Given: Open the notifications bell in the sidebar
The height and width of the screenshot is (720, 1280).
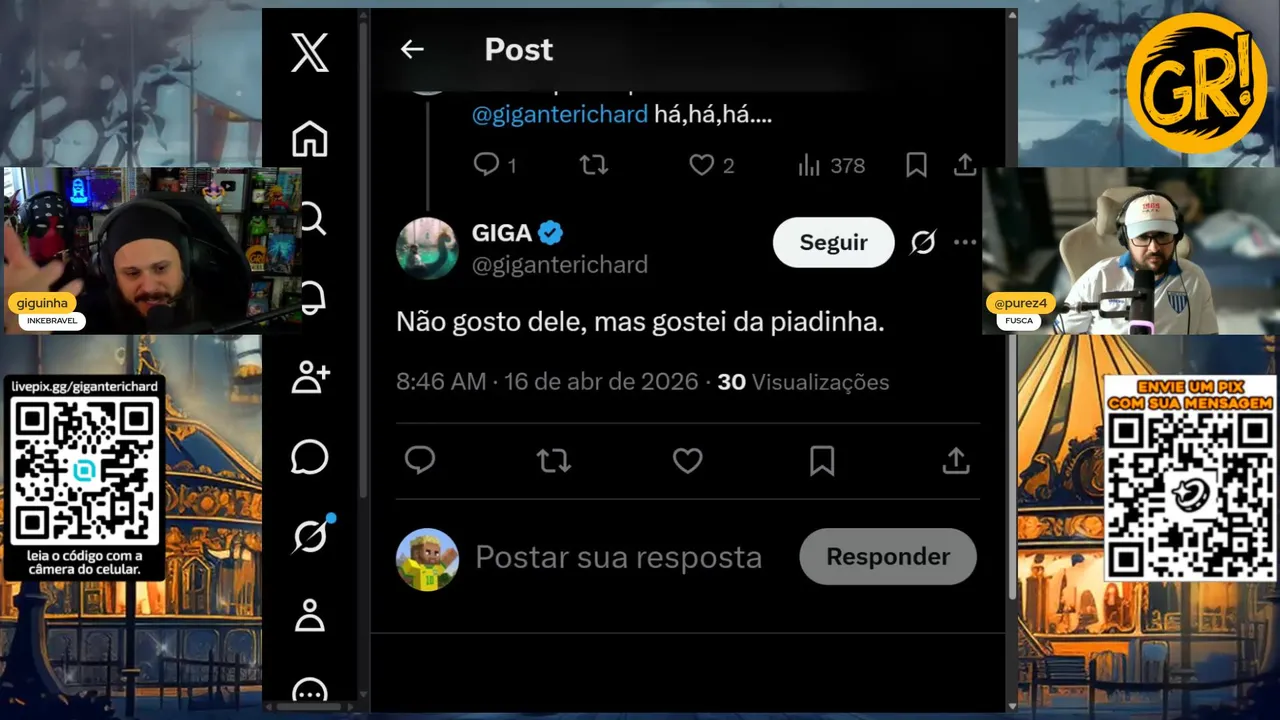Looking at the screenshot, I should point(311,297).
